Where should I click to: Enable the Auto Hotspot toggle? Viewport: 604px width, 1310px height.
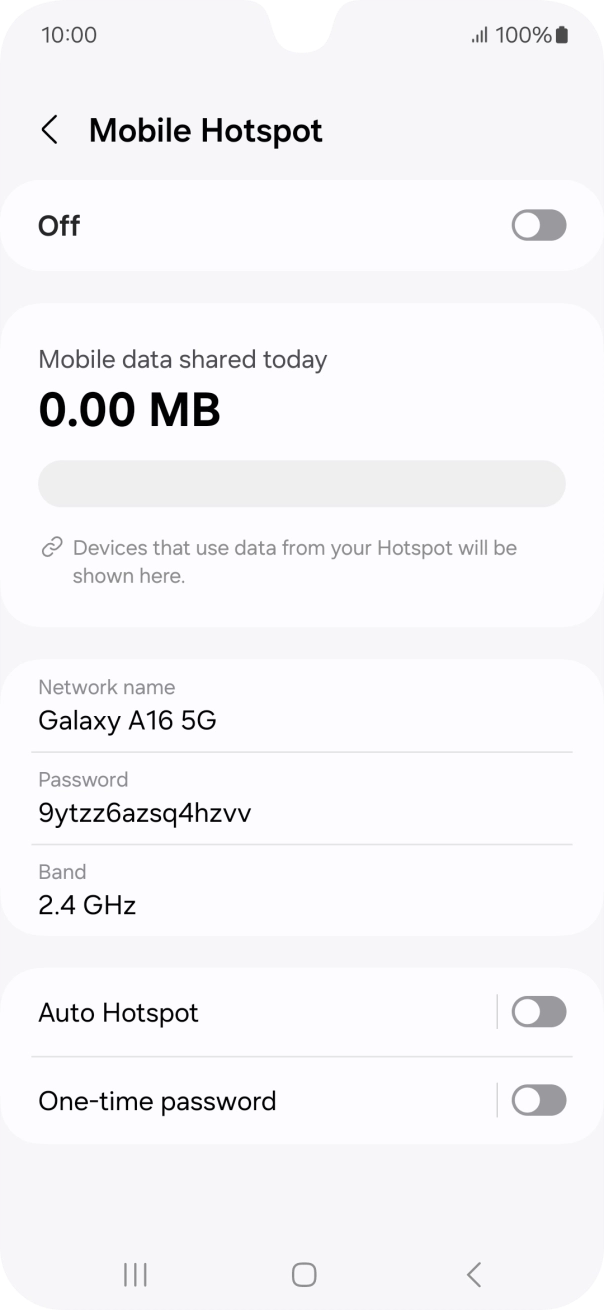tap(538, 1012)
